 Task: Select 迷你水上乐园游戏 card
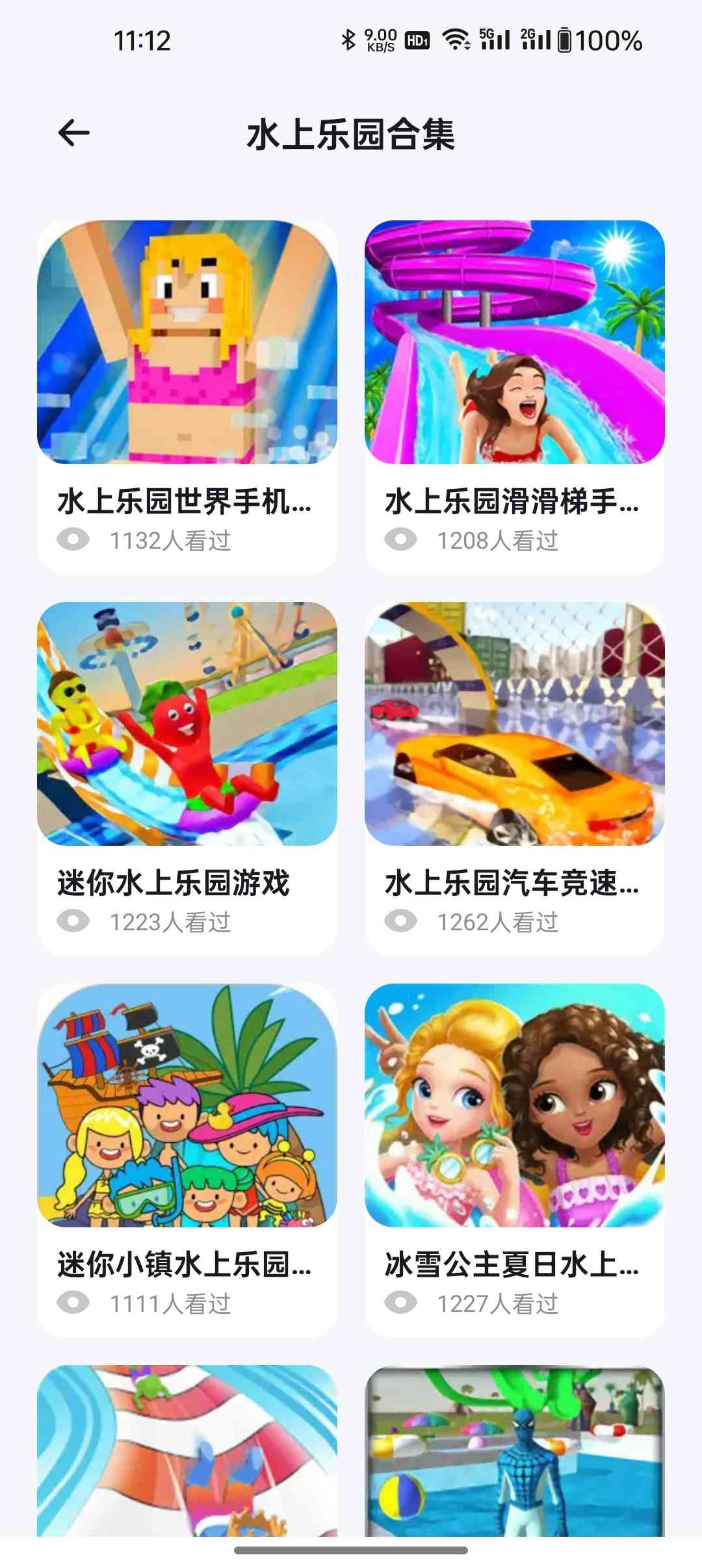click(187, 778)
